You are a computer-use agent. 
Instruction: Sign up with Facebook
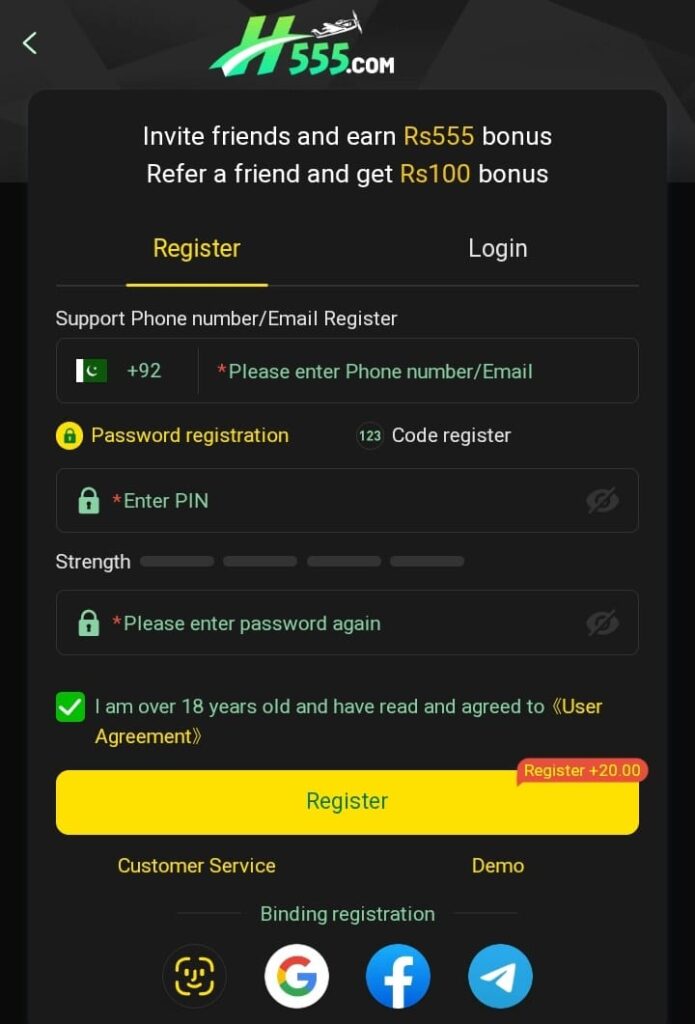click(398, 976)
